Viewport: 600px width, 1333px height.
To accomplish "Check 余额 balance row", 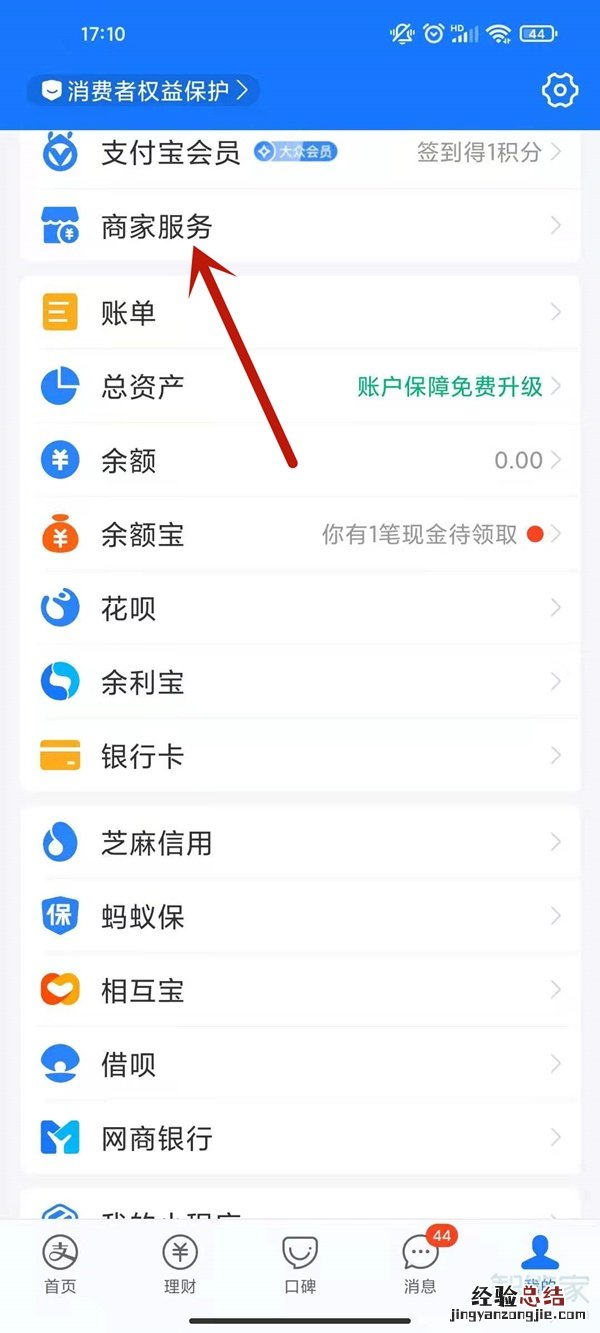I will 300,461.
